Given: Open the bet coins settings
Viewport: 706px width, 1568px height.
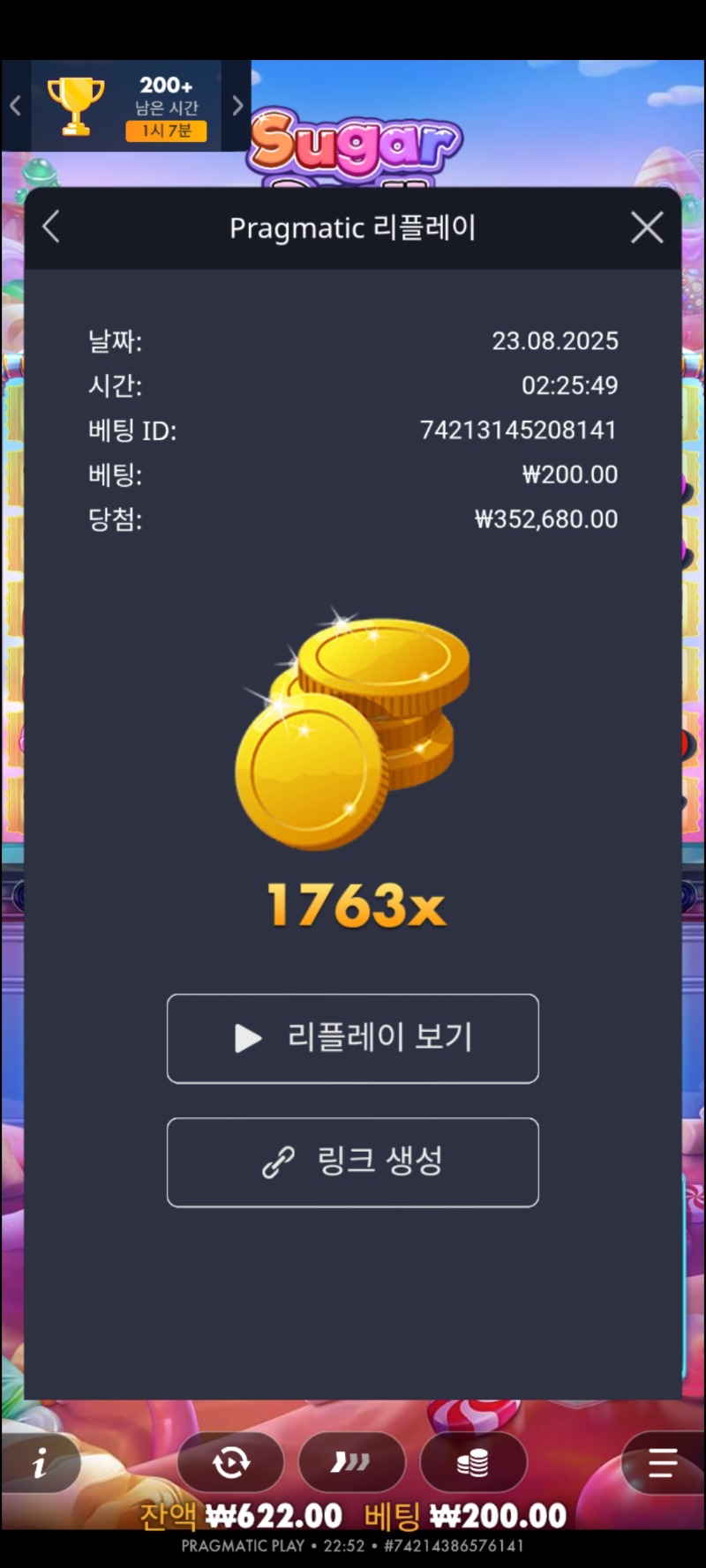Looking at the screenshot, I should pos(473,1463).
